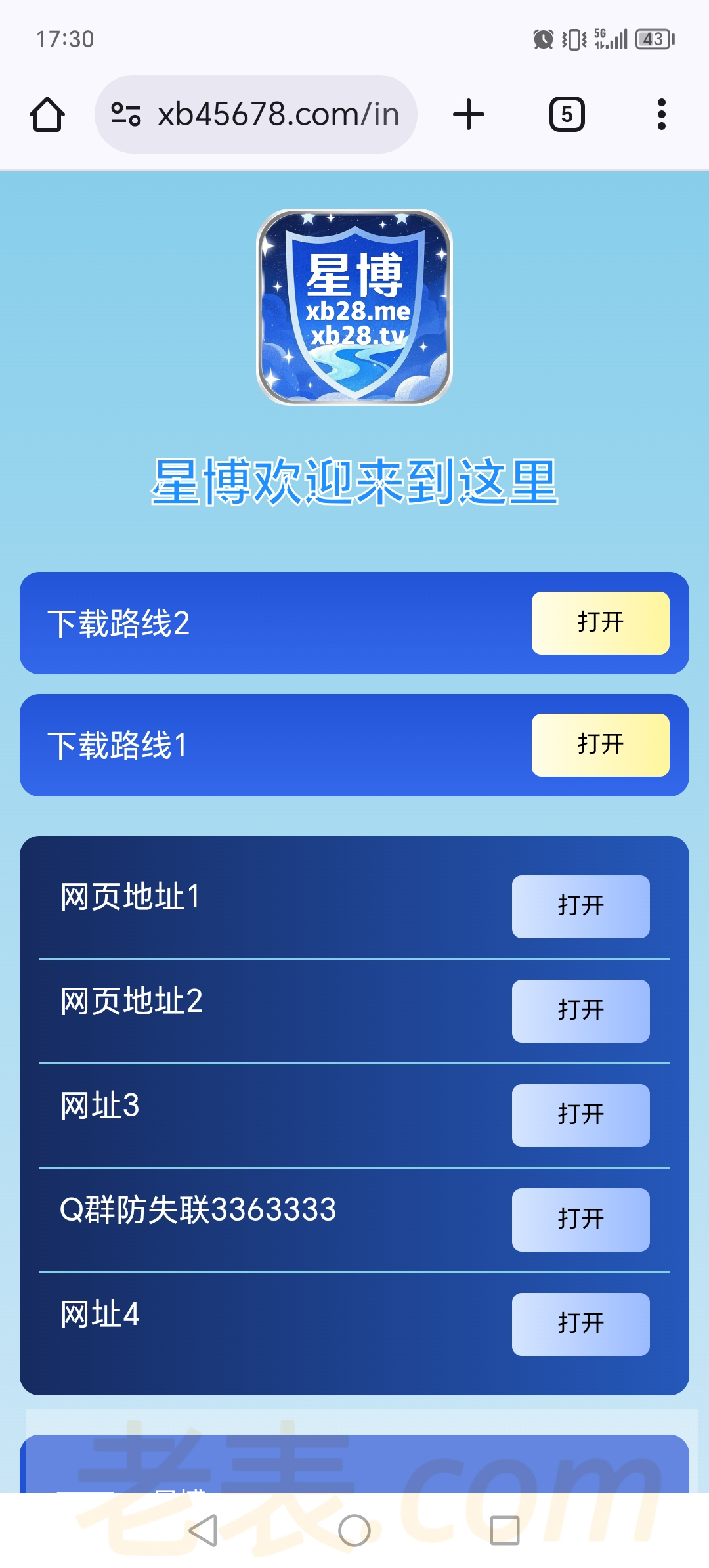The image size is (709, 1568).
Task: Tap 打开 beside 网址3
Action: click(580, 1115)
